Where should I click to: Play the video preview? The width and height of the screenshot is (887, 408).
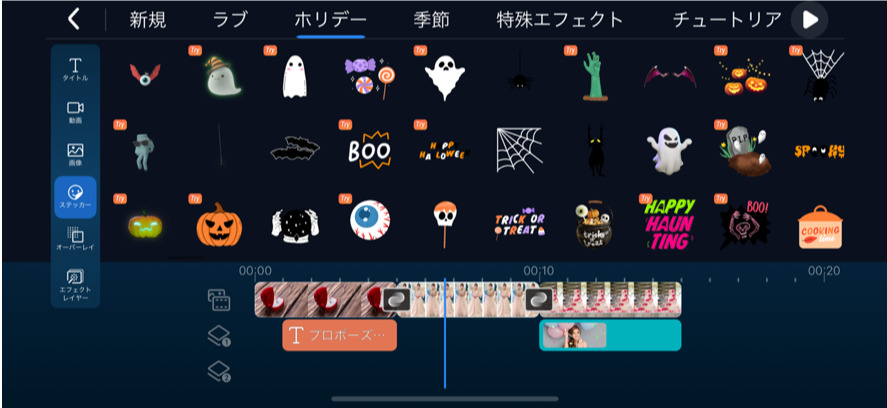809,20
